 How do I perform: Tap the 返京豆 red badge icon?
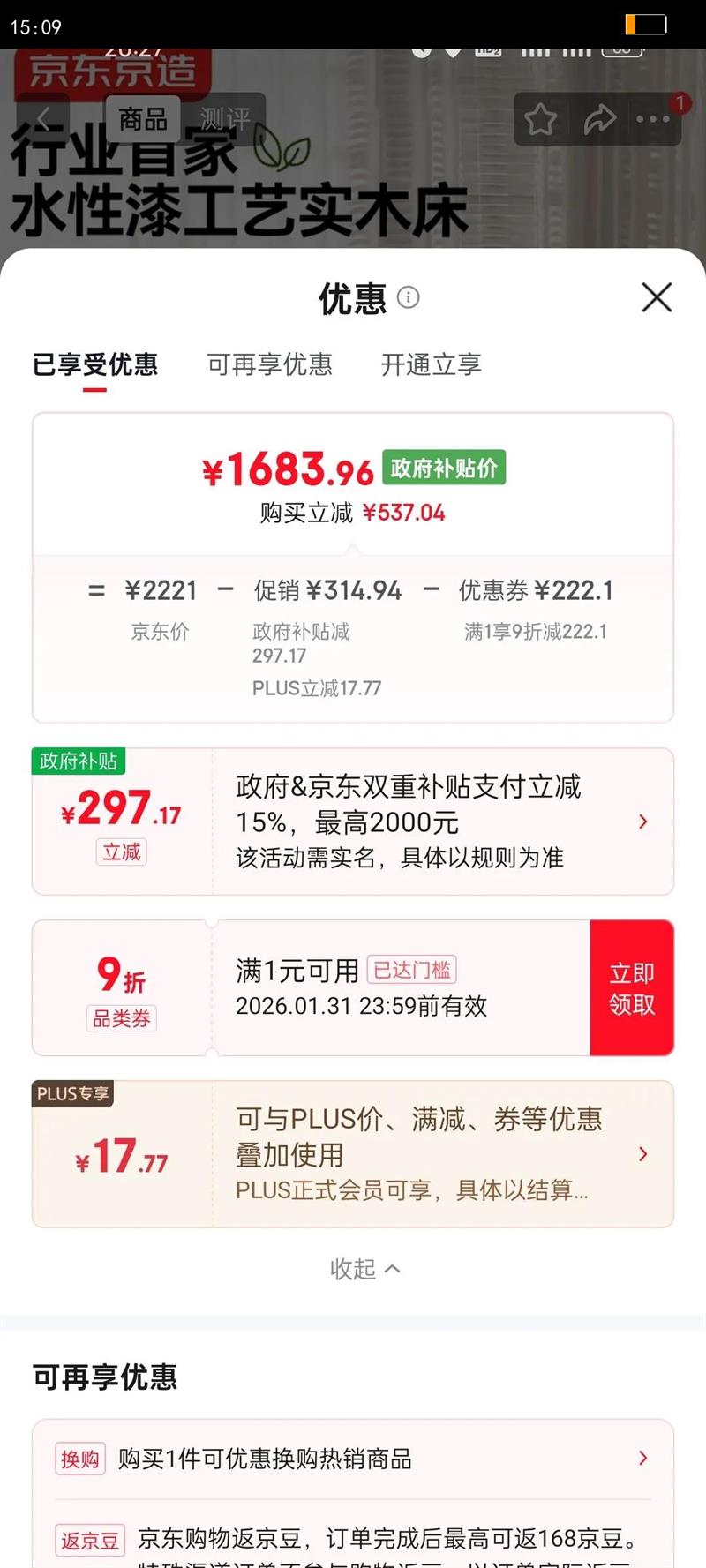(x=89, y=1535)
